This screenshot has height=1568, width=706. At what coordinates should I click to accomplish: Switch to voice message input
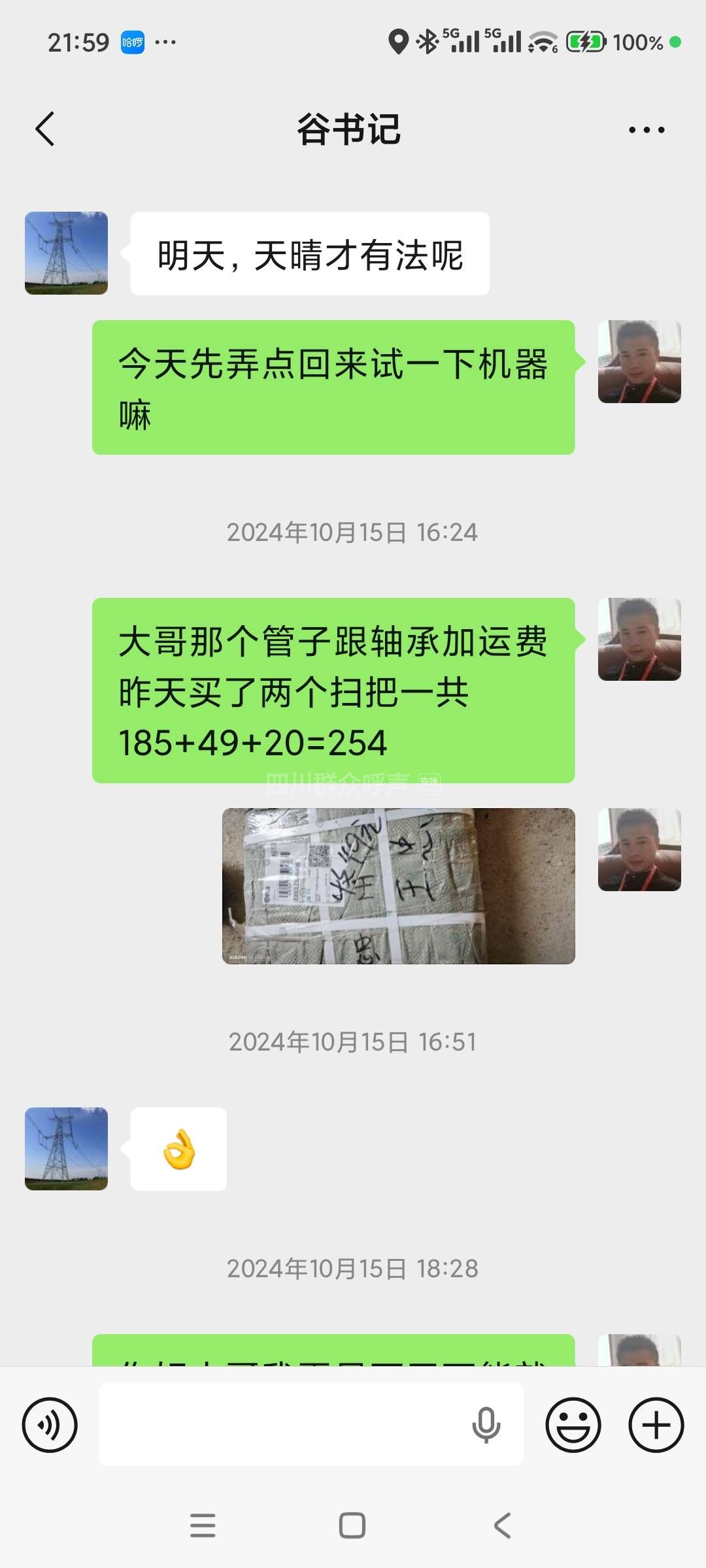click(x=50, y=1425)
